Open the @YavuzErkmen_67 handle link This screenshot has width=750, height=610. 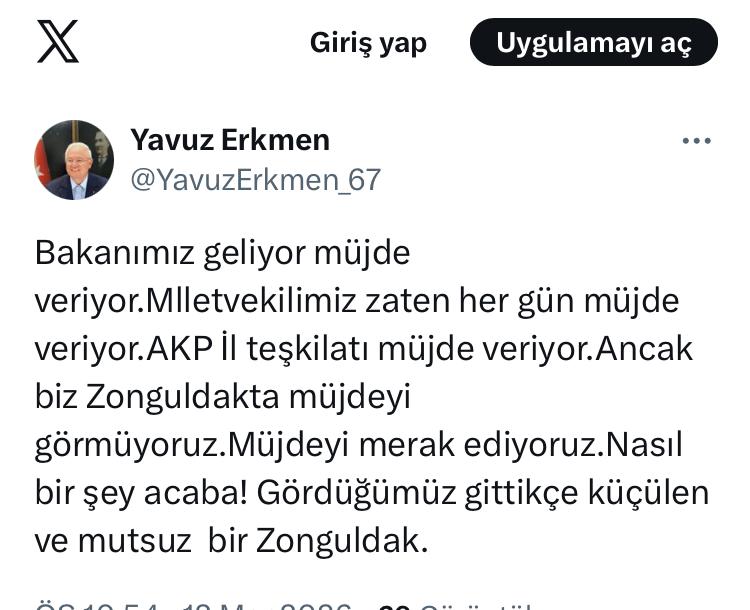[255, 179]
